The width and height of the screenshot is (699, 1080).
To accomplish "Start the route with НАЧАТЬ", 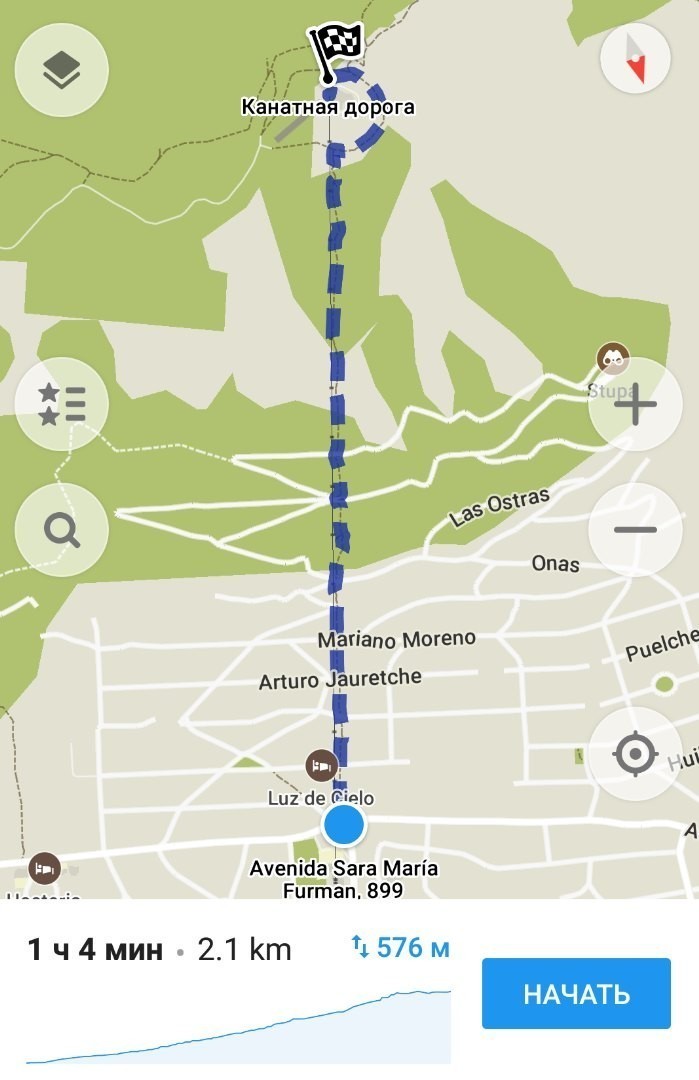I will point(576,994).
